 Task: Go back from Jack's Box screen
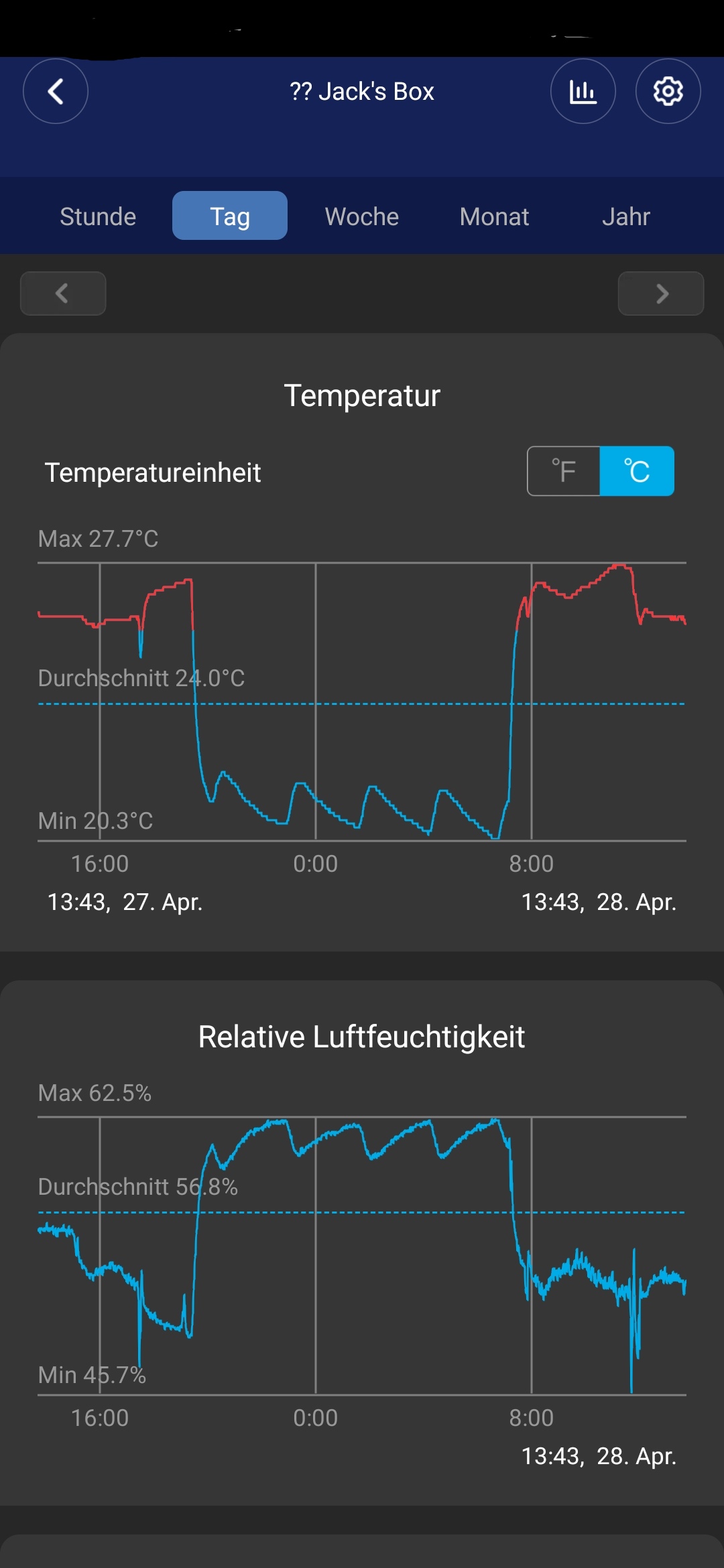coord(56,91)
